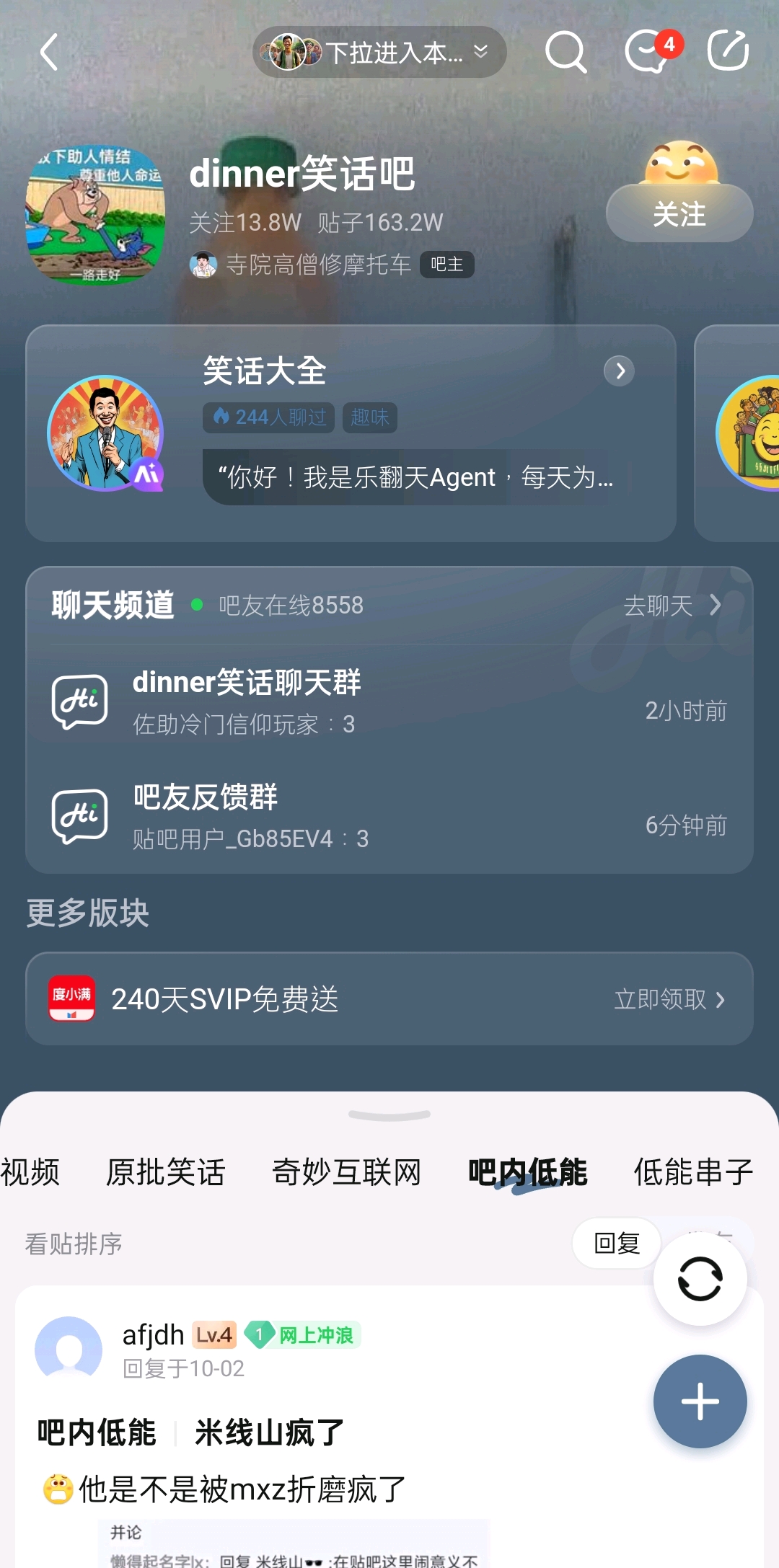The width and height of the screenshot is (779, 1568).
Task: Open moderator 寺院高僧修摩托车's profile
Action: click(317, 265)
